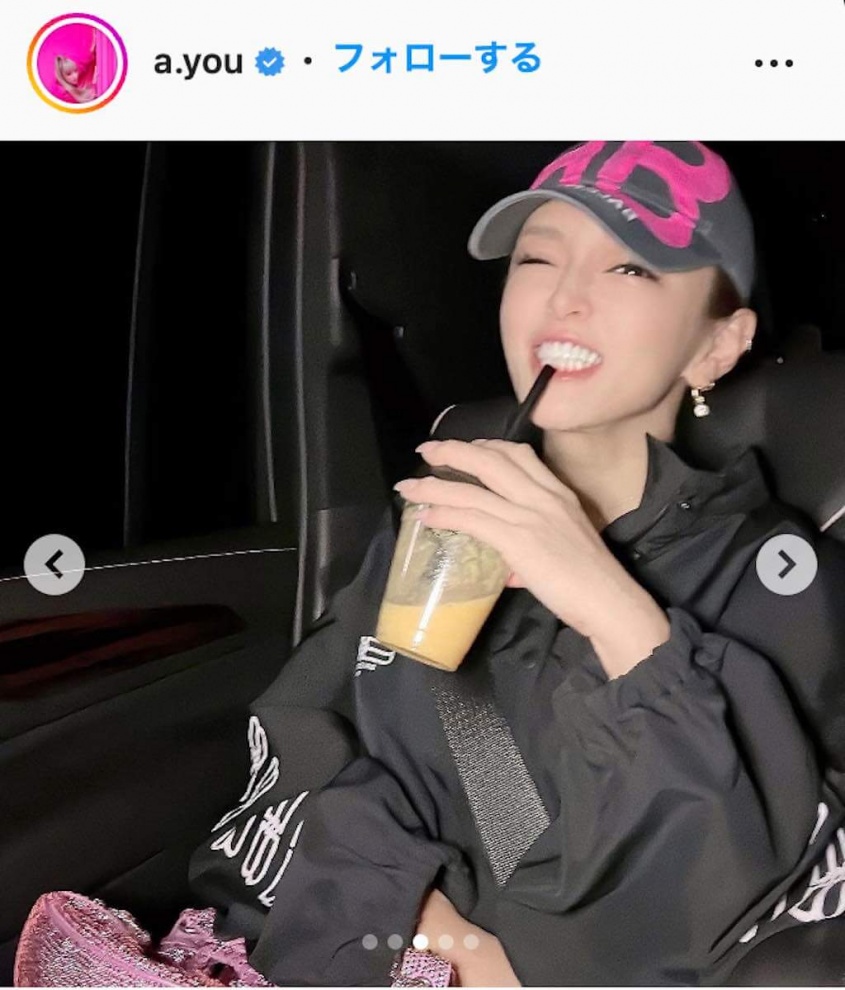The height and width of the screenshot is (990, 845).
Task: Open a.you's profile picture story
Action: 77,63
